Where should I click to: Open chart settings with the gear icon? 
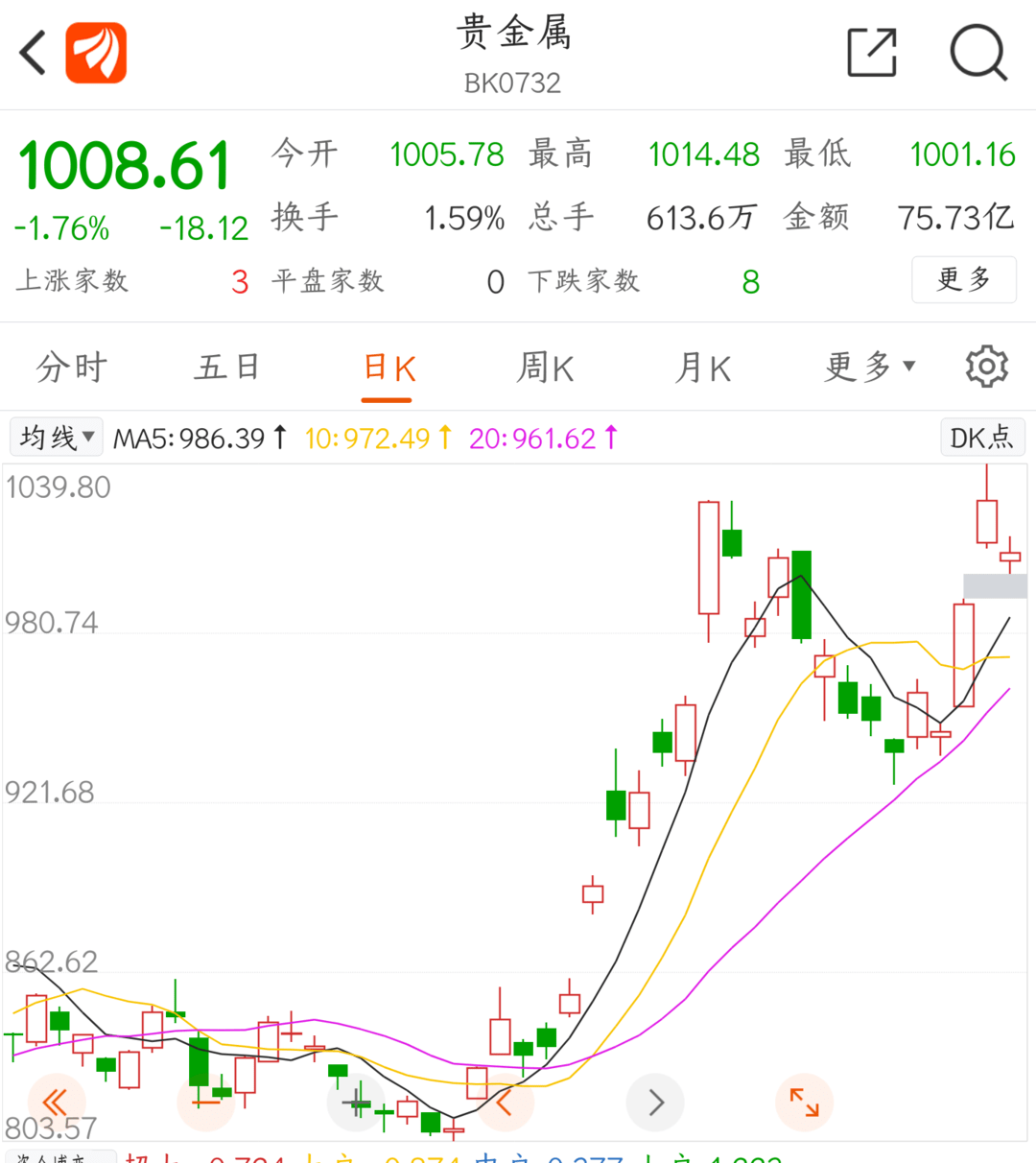coord(985,366)
